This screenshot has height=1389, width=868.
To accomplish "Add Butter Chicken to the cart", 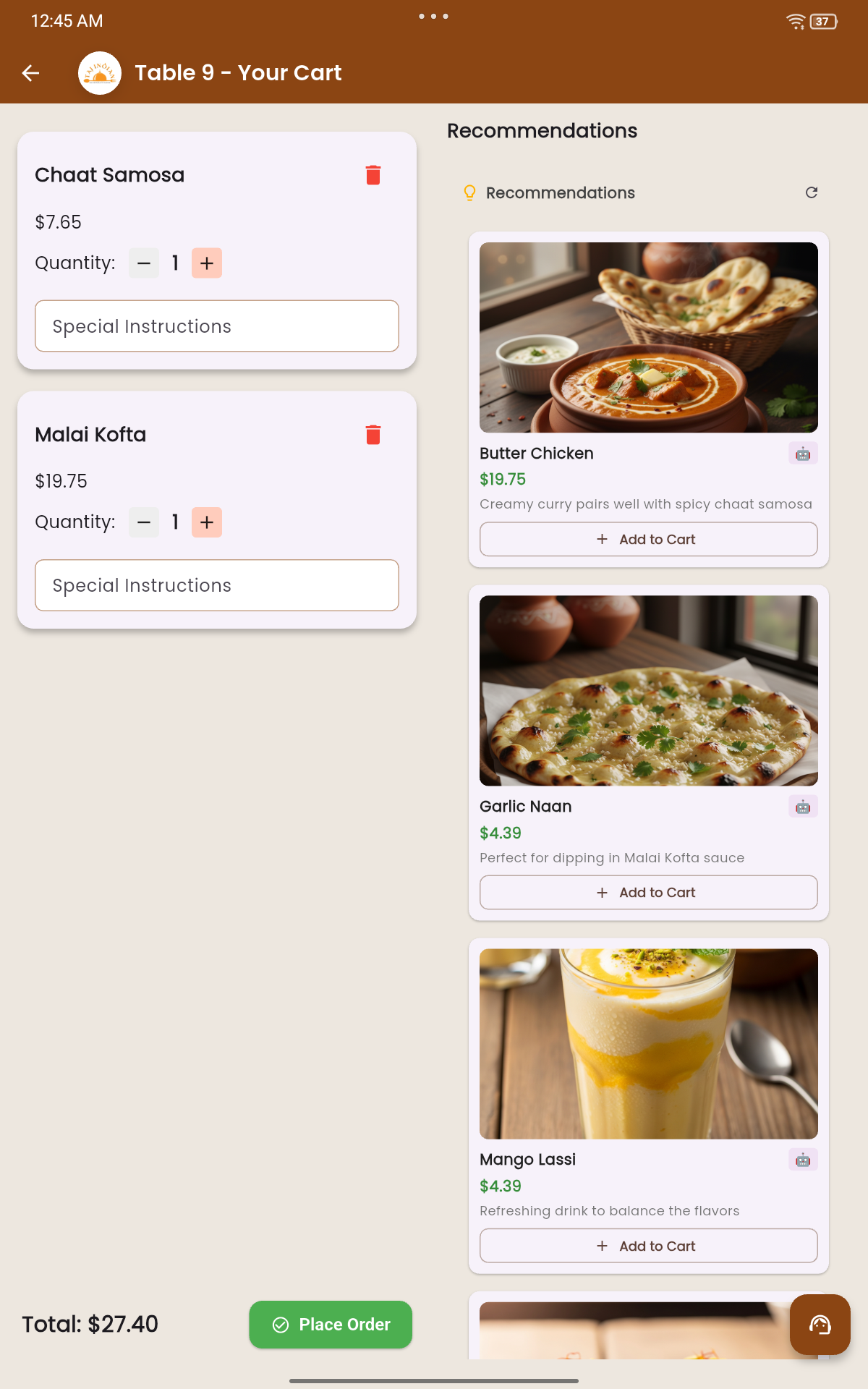I will coord(648,540).
